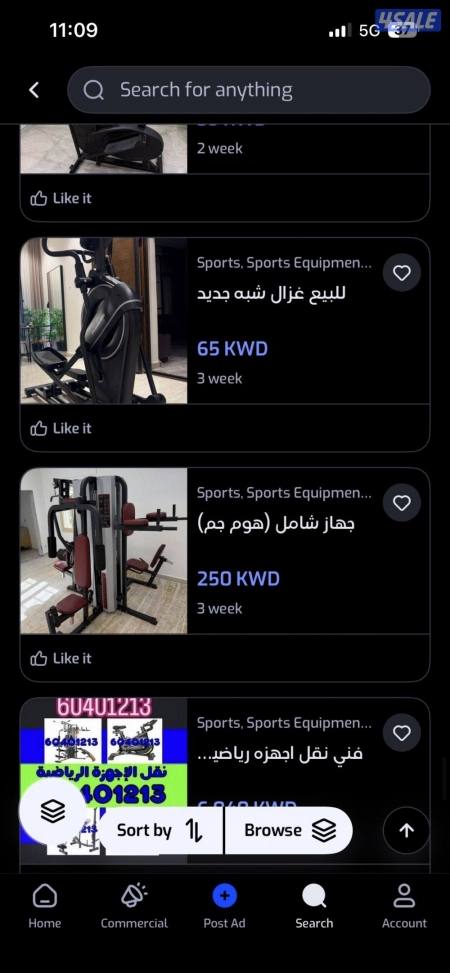Open the 65 KWD elliptical listing
The height and width of the screenshot is (973, 450).
click(x=225, y=321)
